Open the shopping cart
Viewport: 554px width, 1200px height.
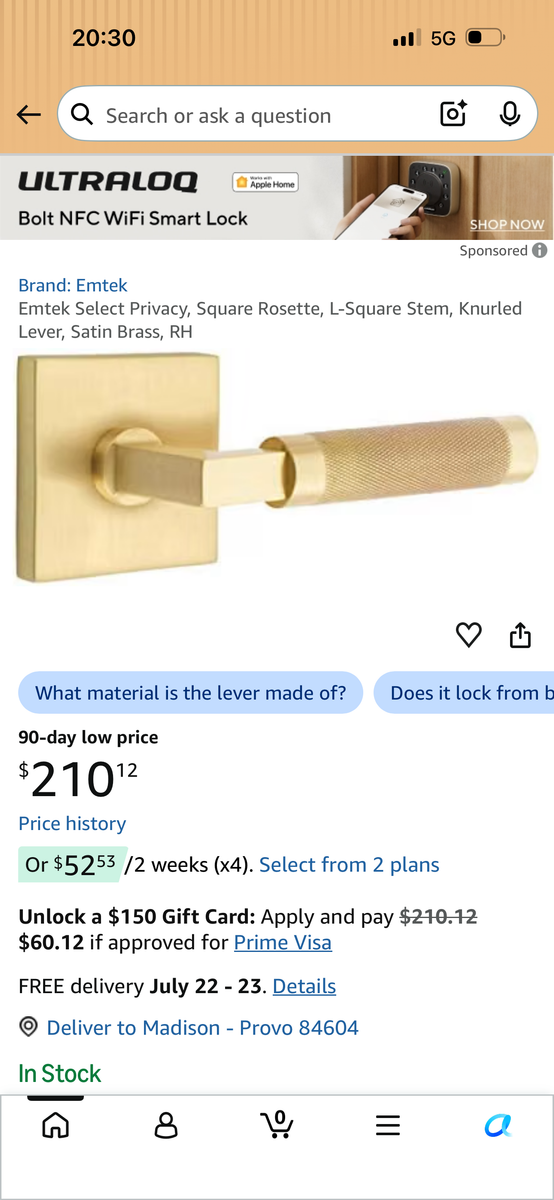277,1124
